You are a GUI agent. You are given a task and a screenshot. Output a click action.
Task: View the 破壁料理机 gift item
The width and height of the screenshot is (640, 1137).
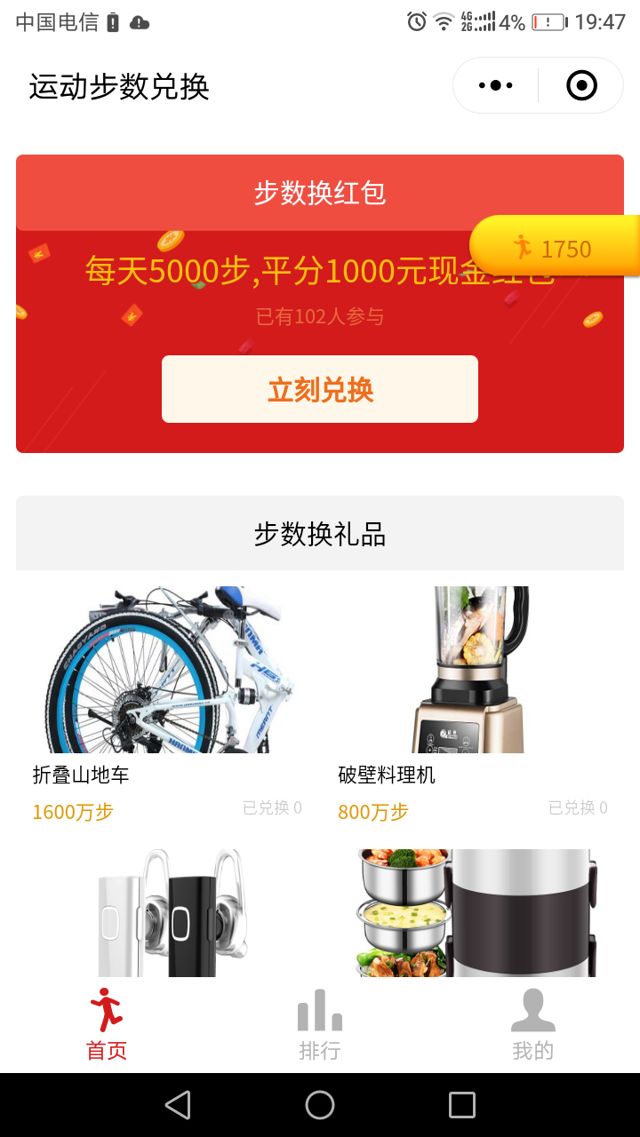[472, 700]
